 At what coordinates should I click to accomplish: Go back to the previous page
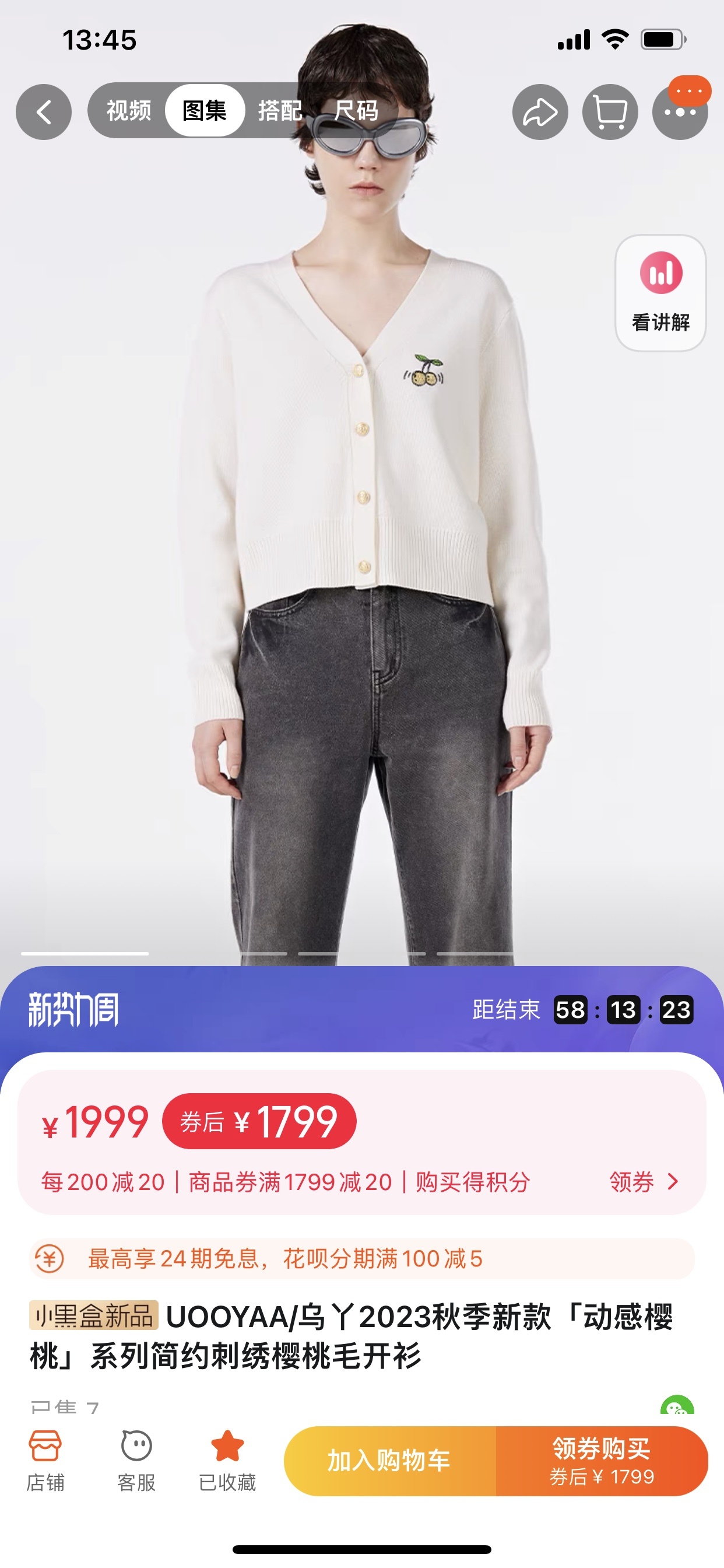click(x=43, y=112)
